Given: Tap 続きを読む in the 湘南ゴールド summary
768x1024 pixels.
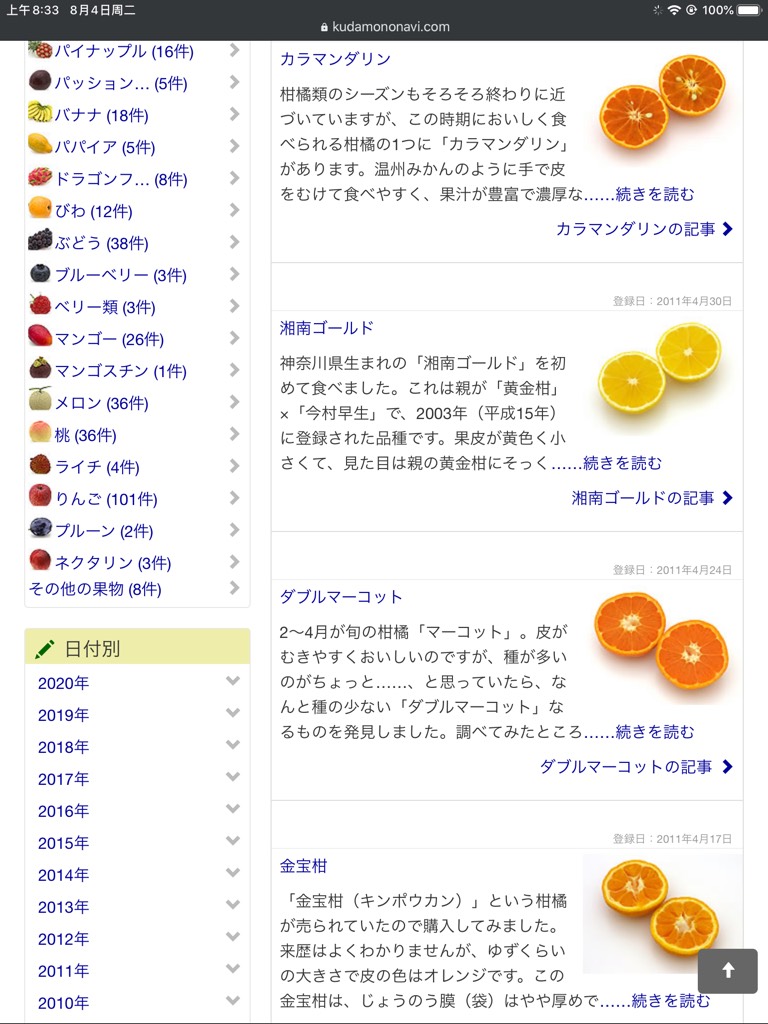Looking at the screenshot, I should click(x=622, y=463).
